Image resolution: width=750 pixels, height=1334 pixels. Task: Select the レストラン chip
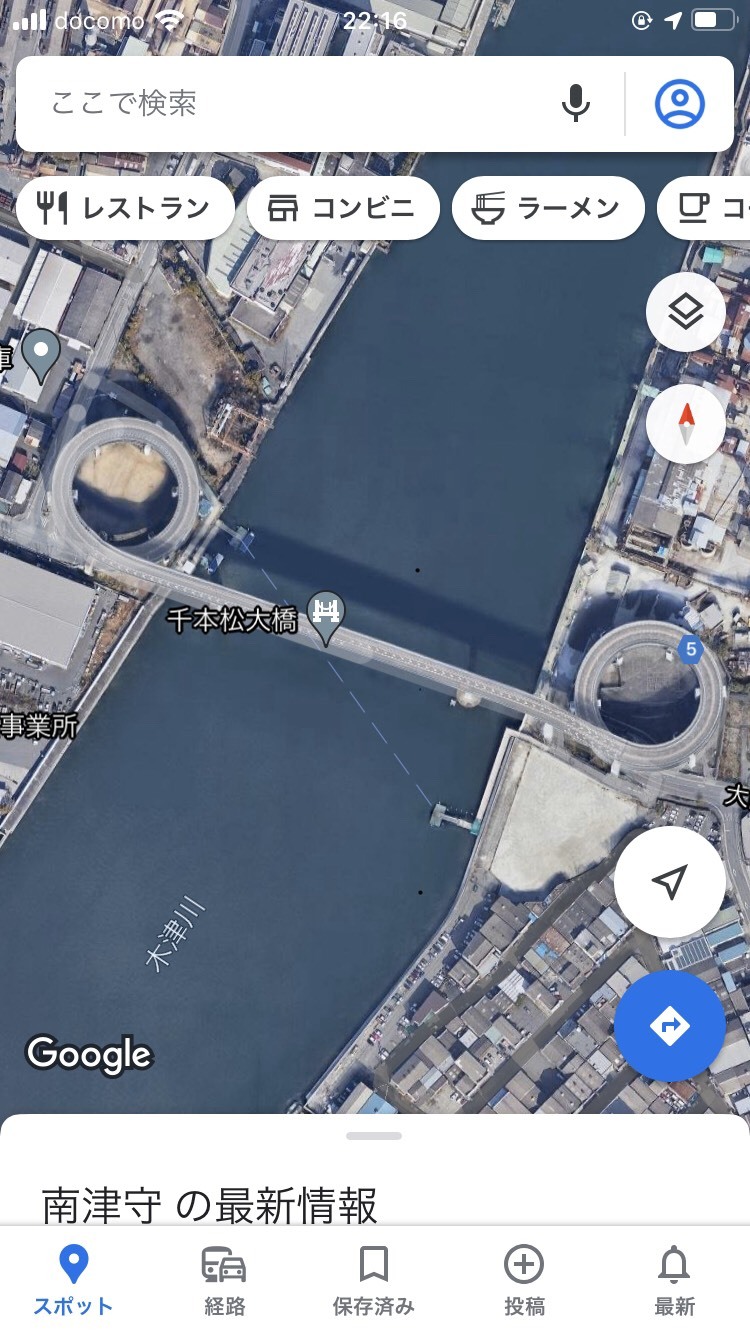125,208
